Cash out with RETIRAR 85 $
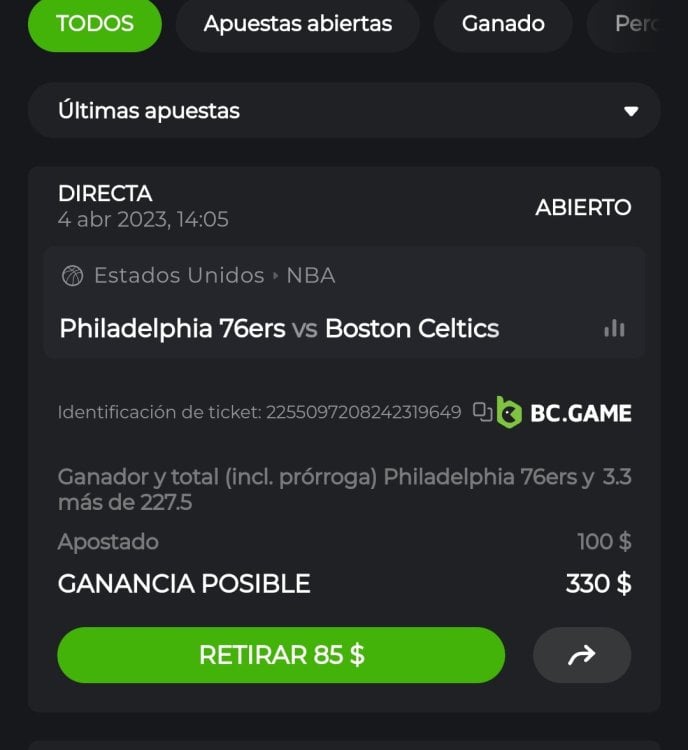 281,655
